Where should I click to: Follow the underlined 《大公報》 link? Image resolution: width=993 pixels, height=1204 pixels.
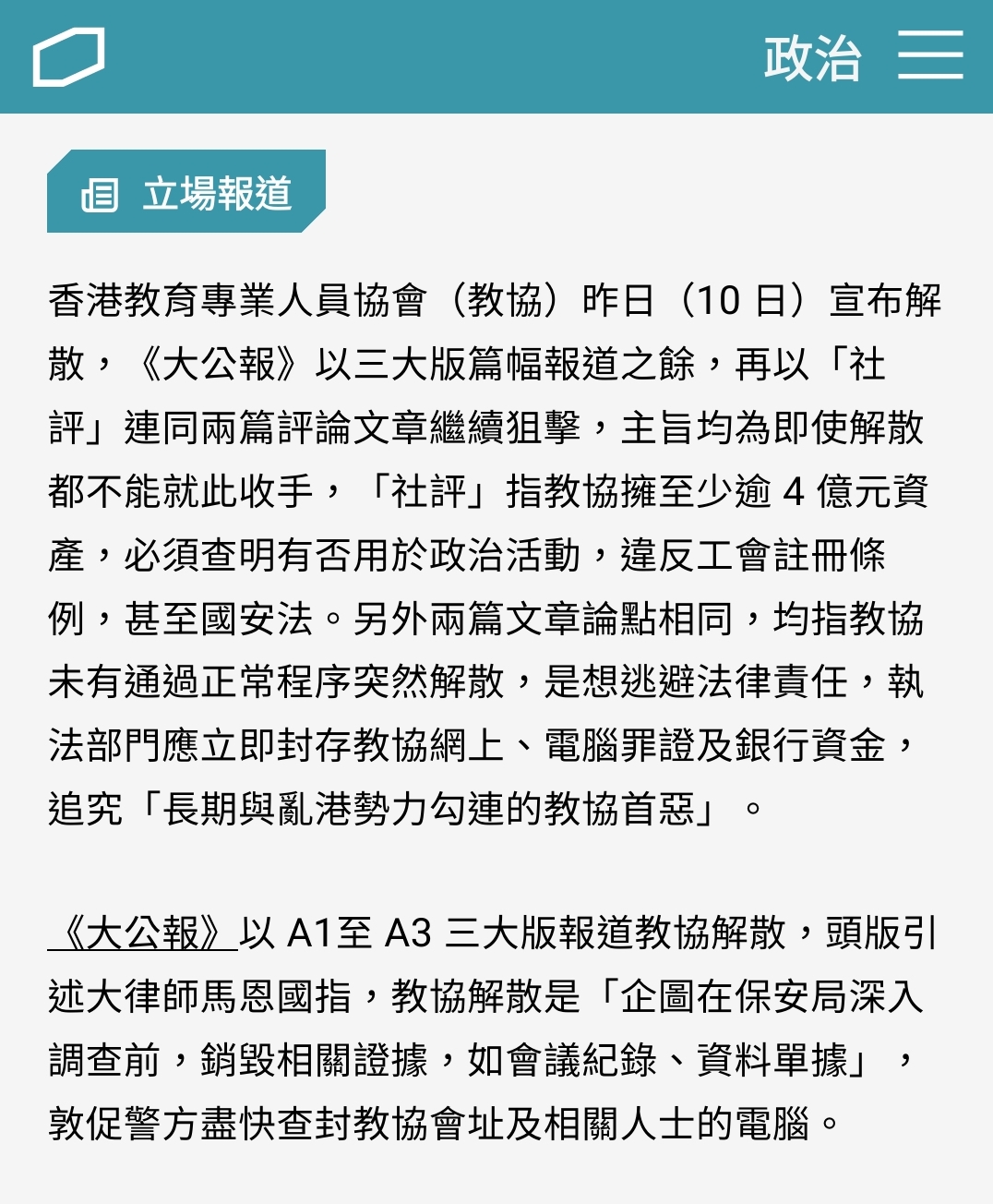click(x=143, y=933)
